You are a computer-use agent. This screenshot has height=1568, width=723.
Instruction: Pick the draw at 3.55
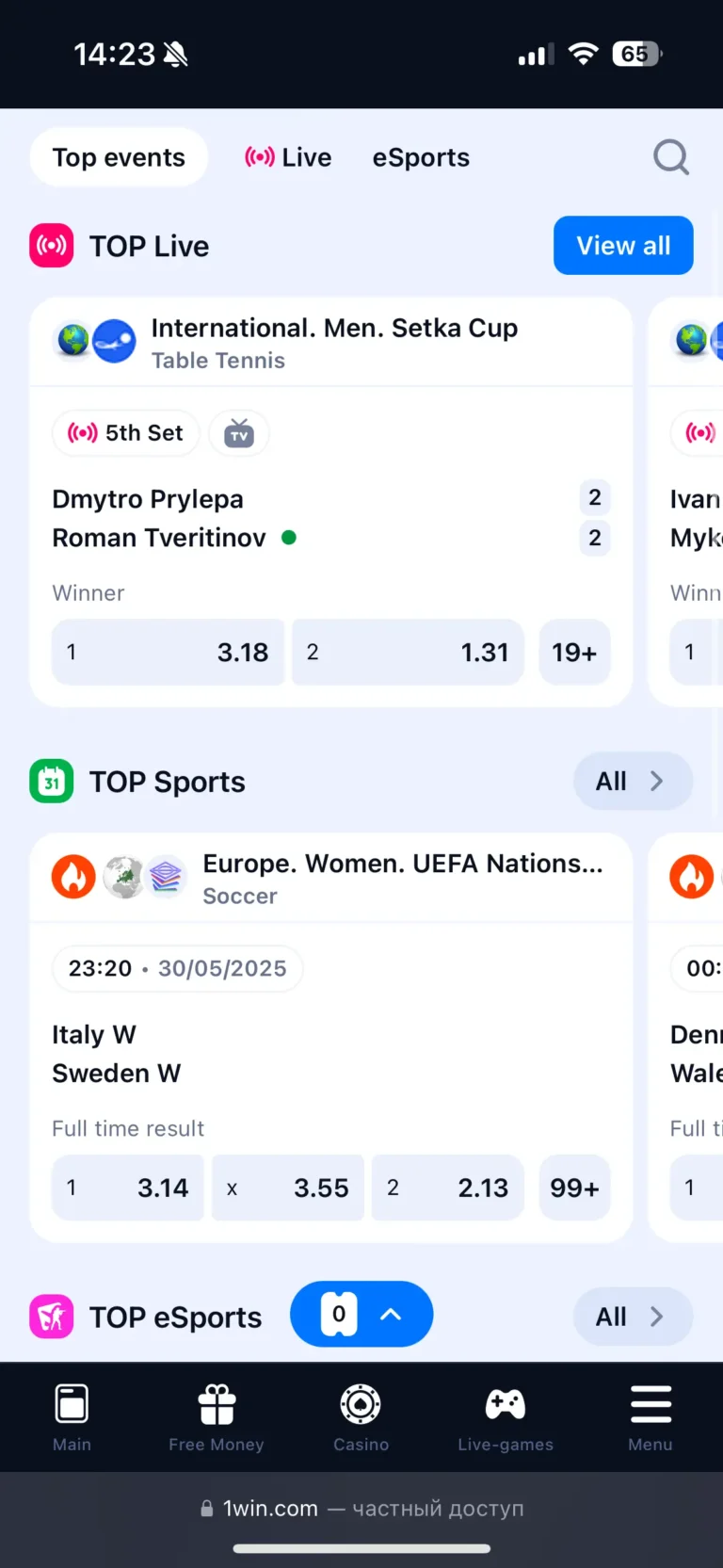click(288, 1188)
